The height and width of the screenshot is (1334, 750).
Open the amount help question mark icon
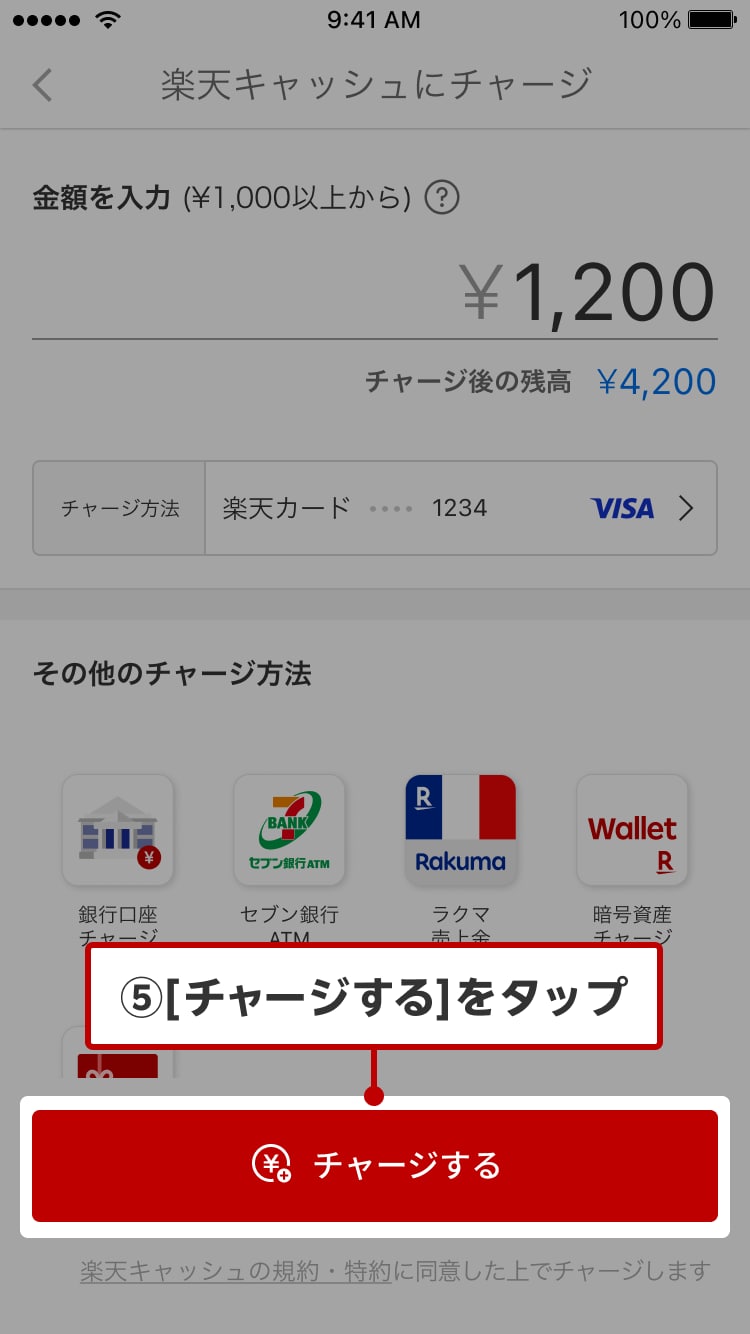coord(441,198)
